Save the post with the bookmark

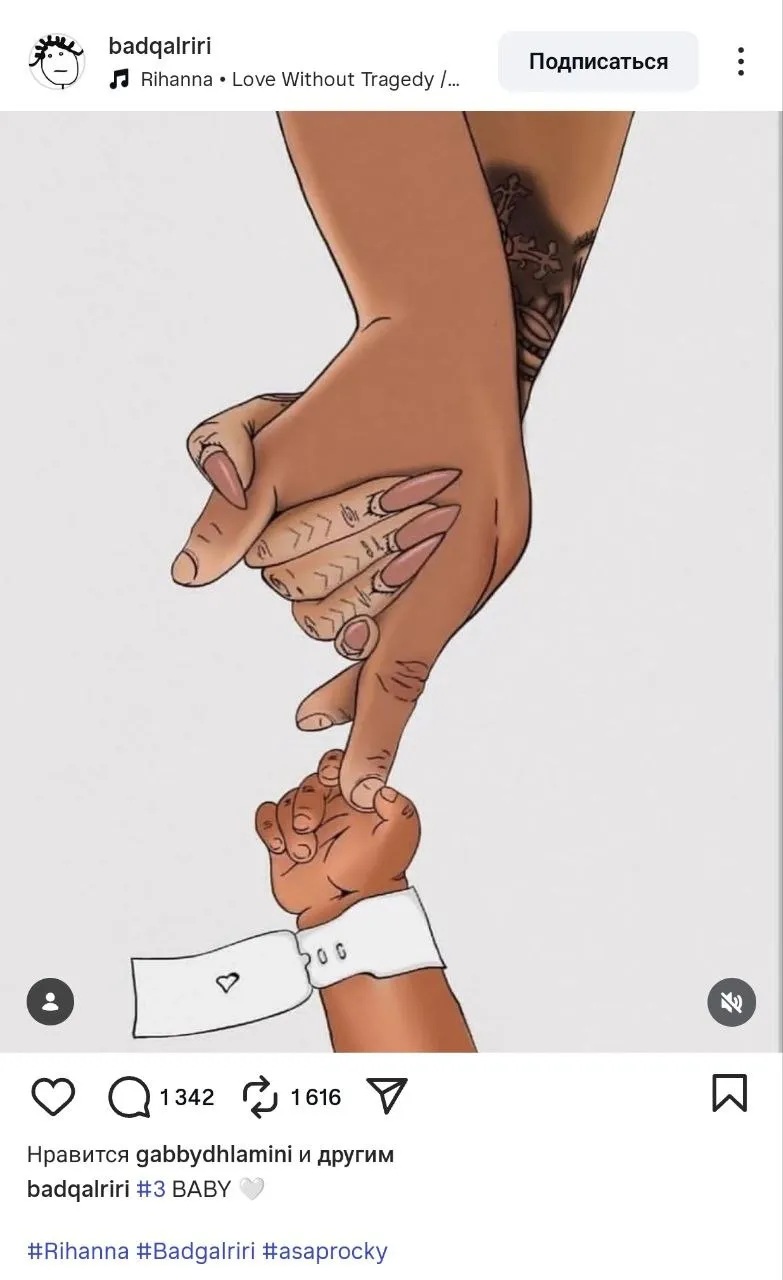coord(729,1093)
